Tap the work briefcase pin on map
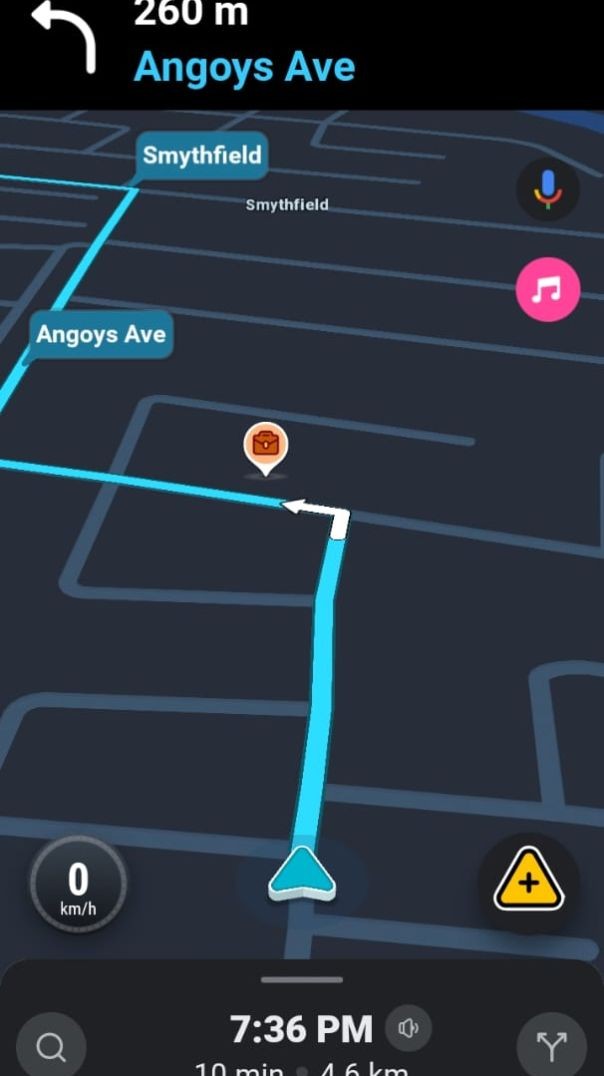604x1076 pixels. point(266,446)
